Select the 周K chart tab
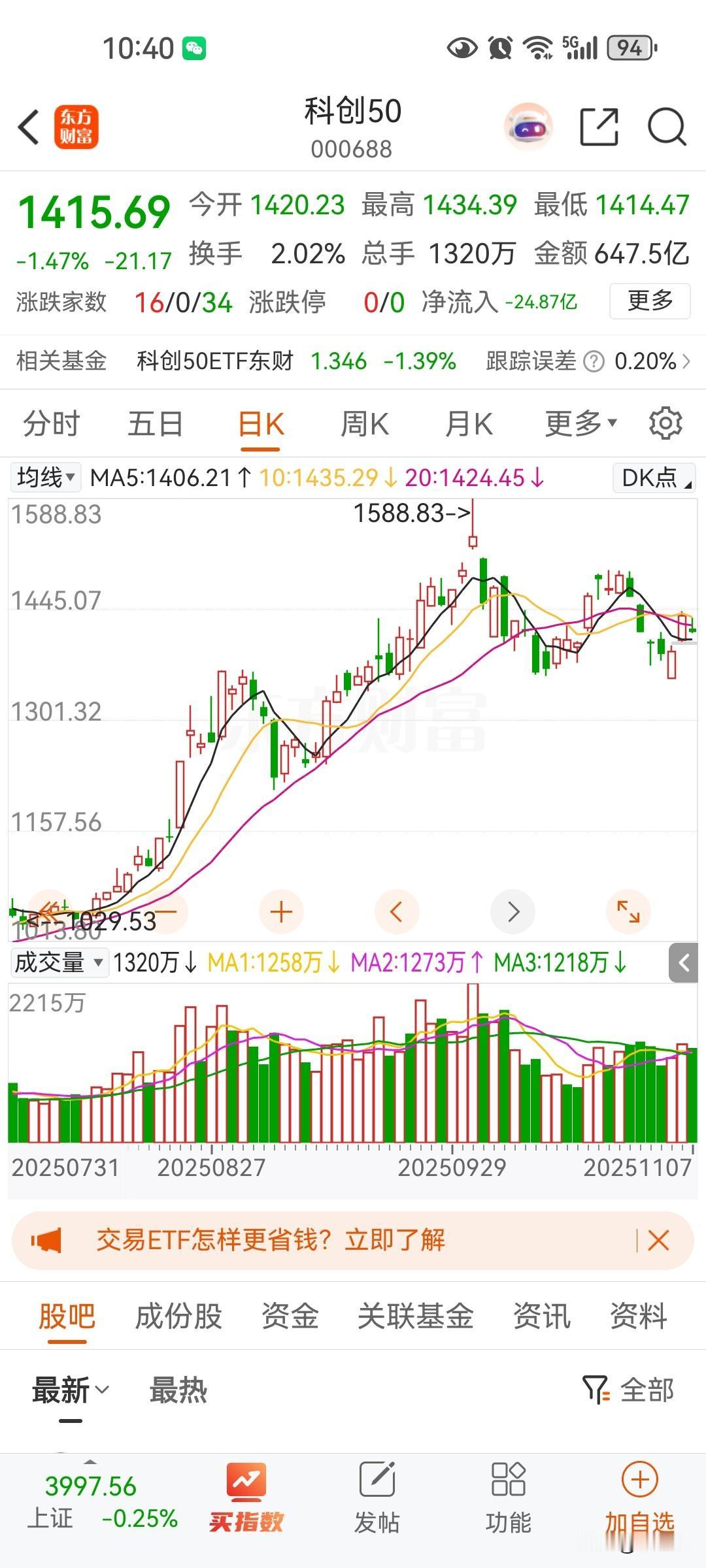The image size is (706, 1568). point(365,423)
